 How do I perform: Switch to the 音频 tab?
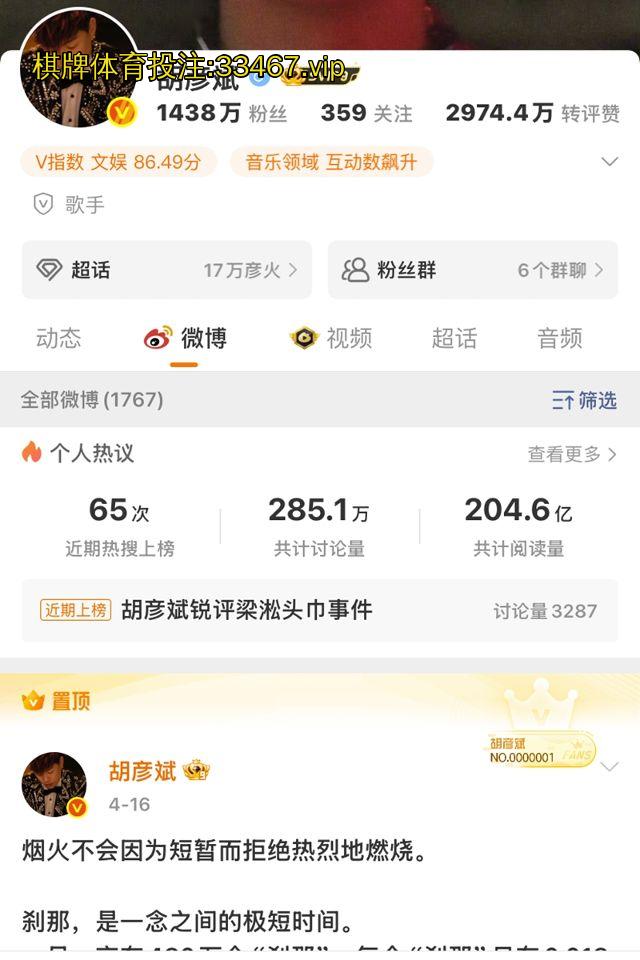[x=560, y=339]
